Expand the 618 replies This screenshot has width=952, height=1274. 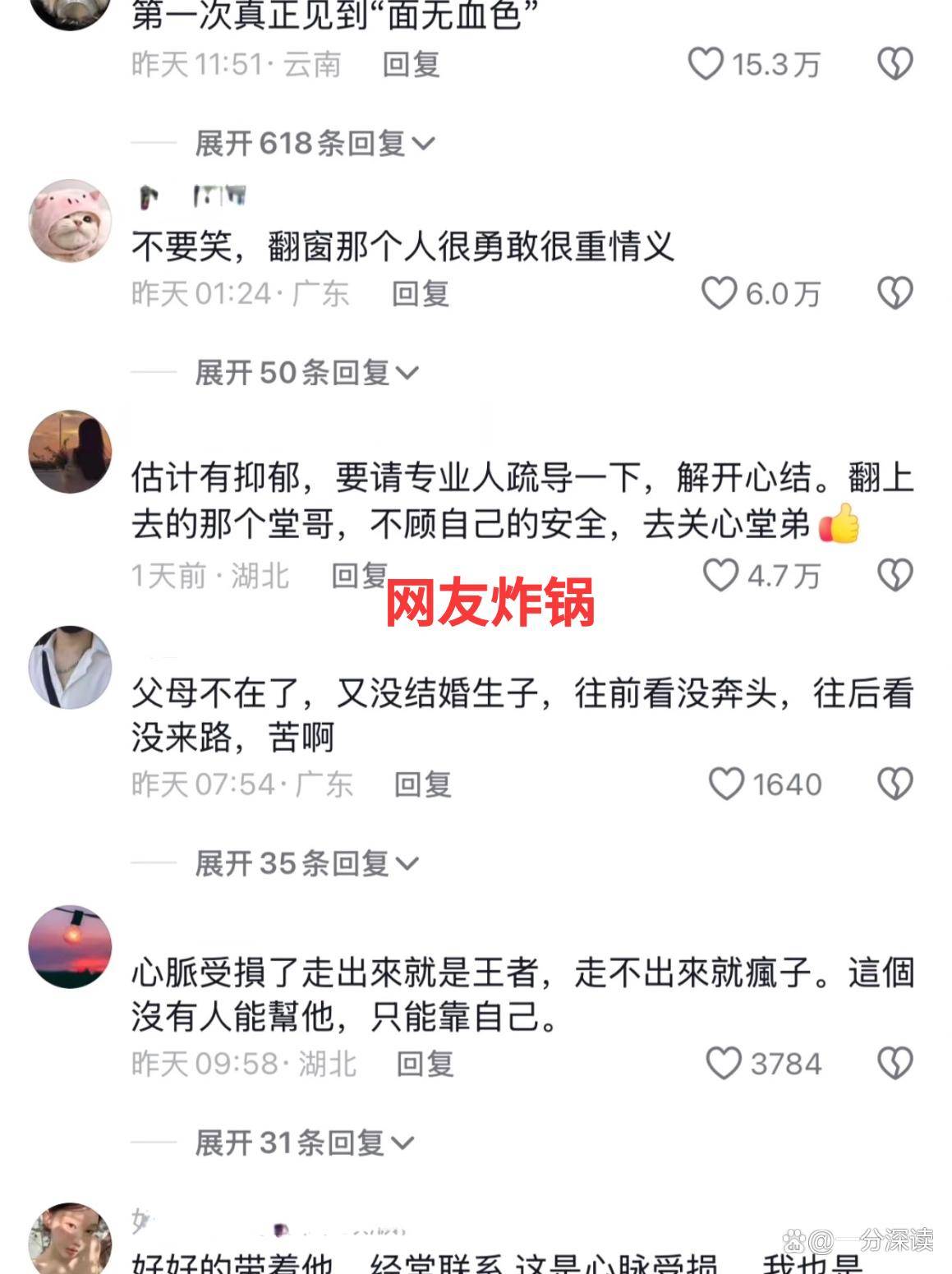(313, 144)
